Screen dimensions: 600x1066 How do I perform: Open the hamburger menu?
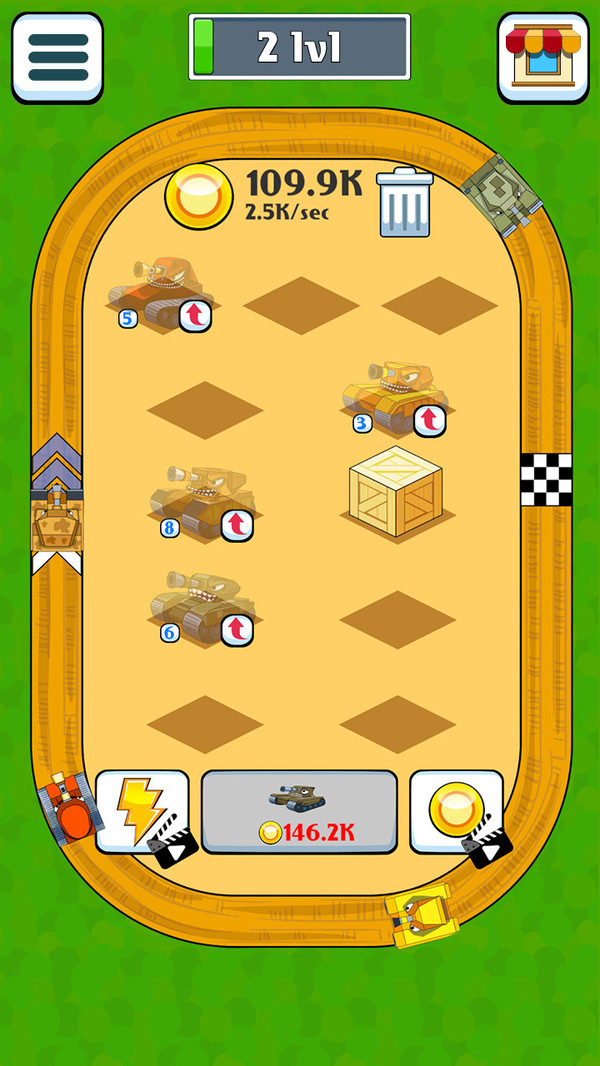point(58,57)
